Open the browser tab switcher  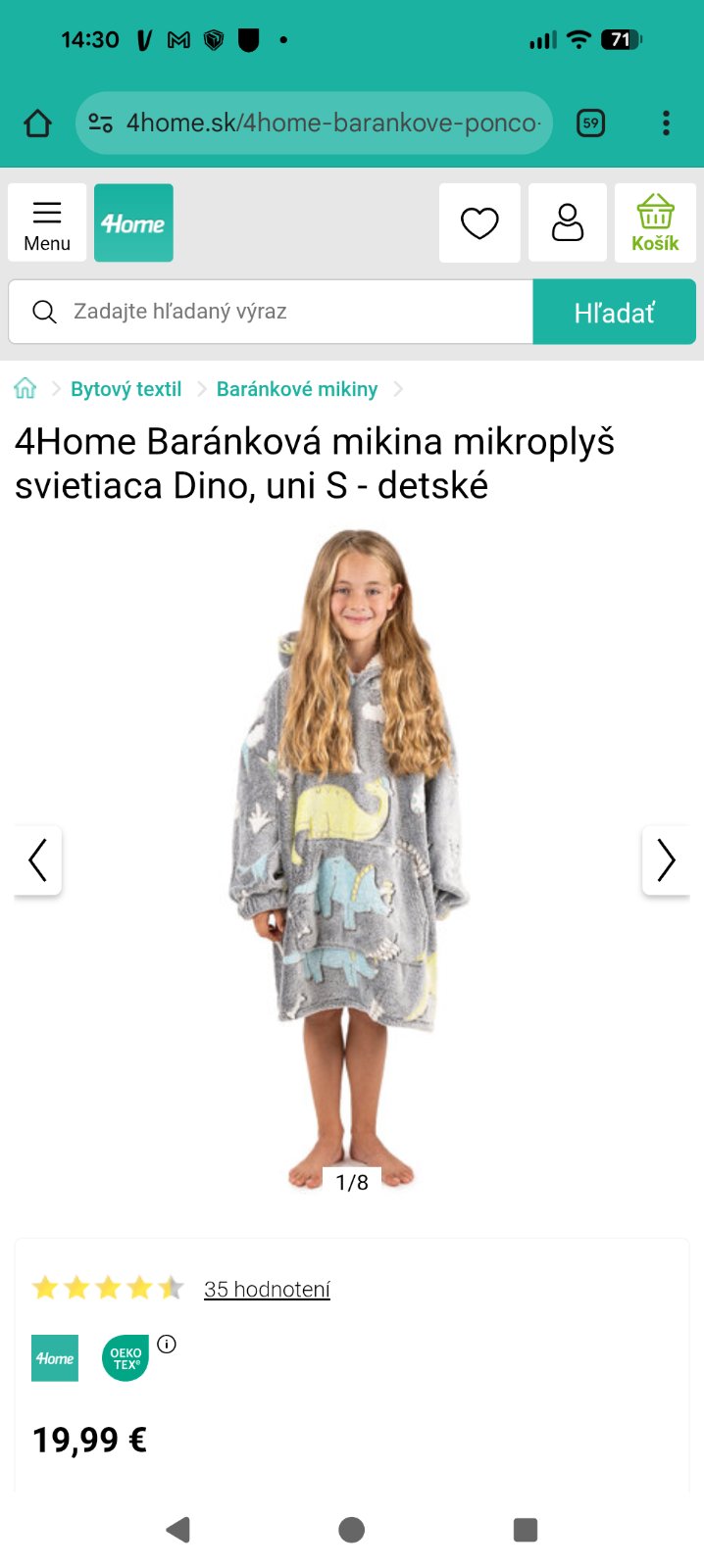tap(590, 123)
